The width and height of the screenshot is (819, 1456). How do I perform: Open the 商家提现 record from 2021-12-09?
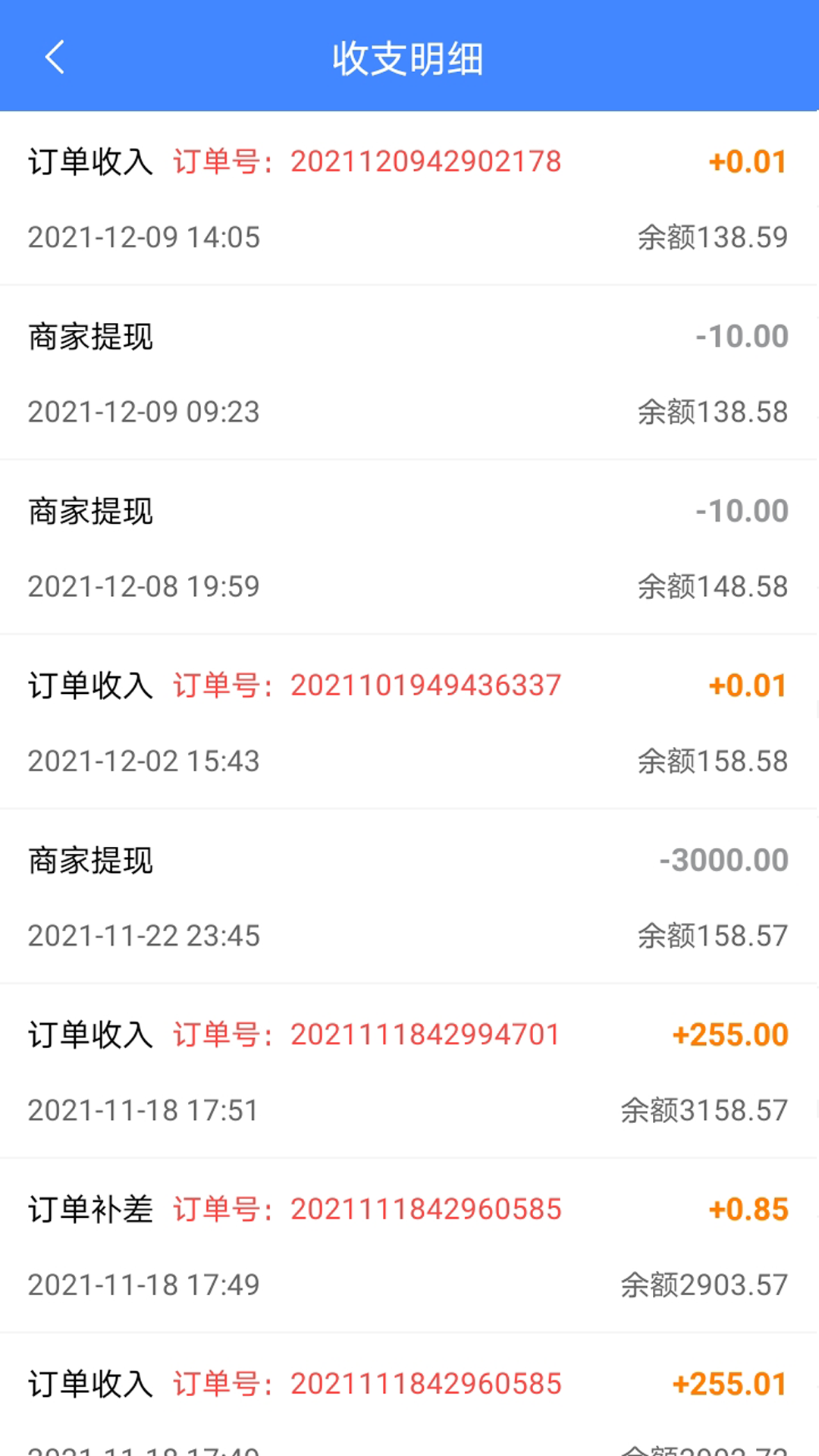pyautogui.click(x=91, y=336)
